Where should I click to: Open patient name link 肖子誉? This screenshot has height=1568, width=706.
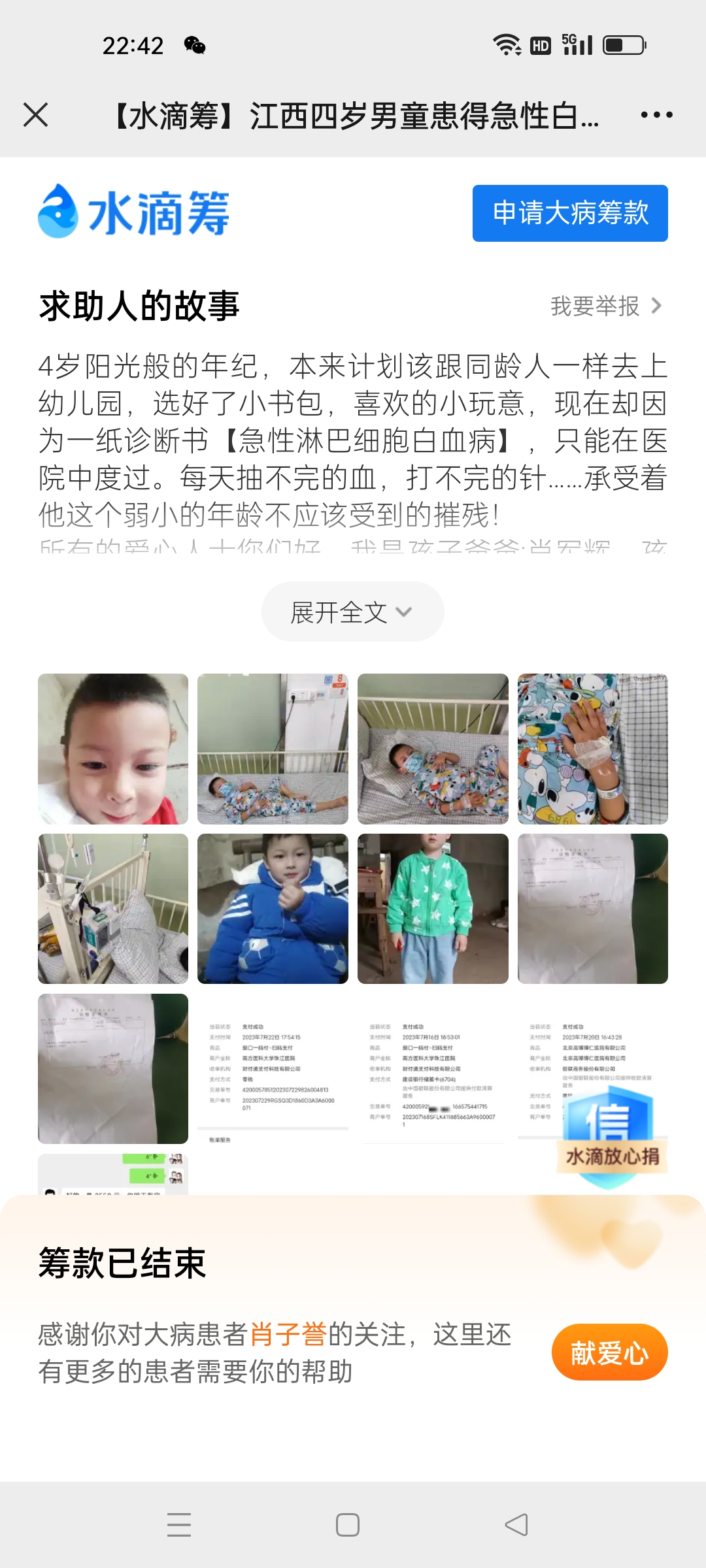tap(288, 1334)
